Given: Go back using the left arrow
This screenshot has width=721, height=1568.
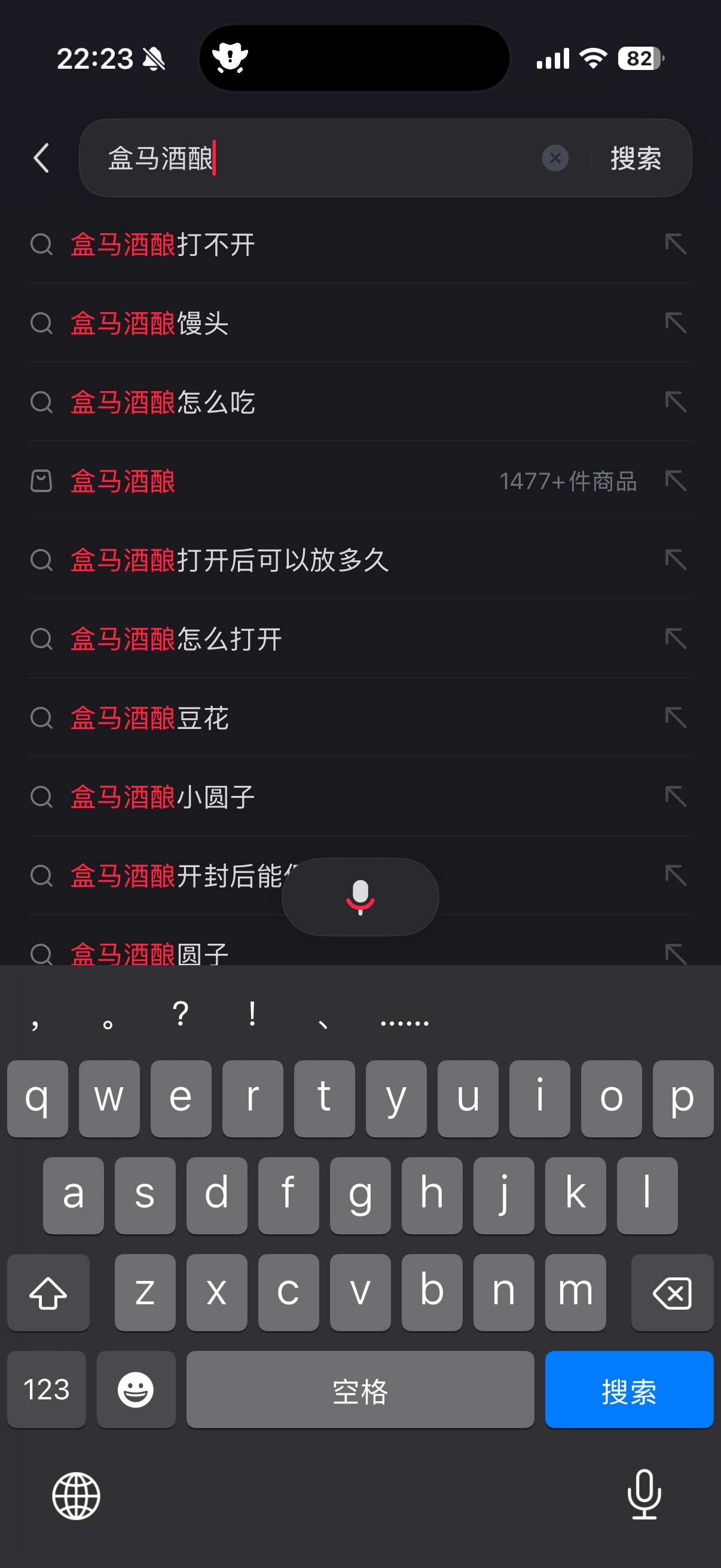Looking at the screenshot, I should tap(41, 158).
